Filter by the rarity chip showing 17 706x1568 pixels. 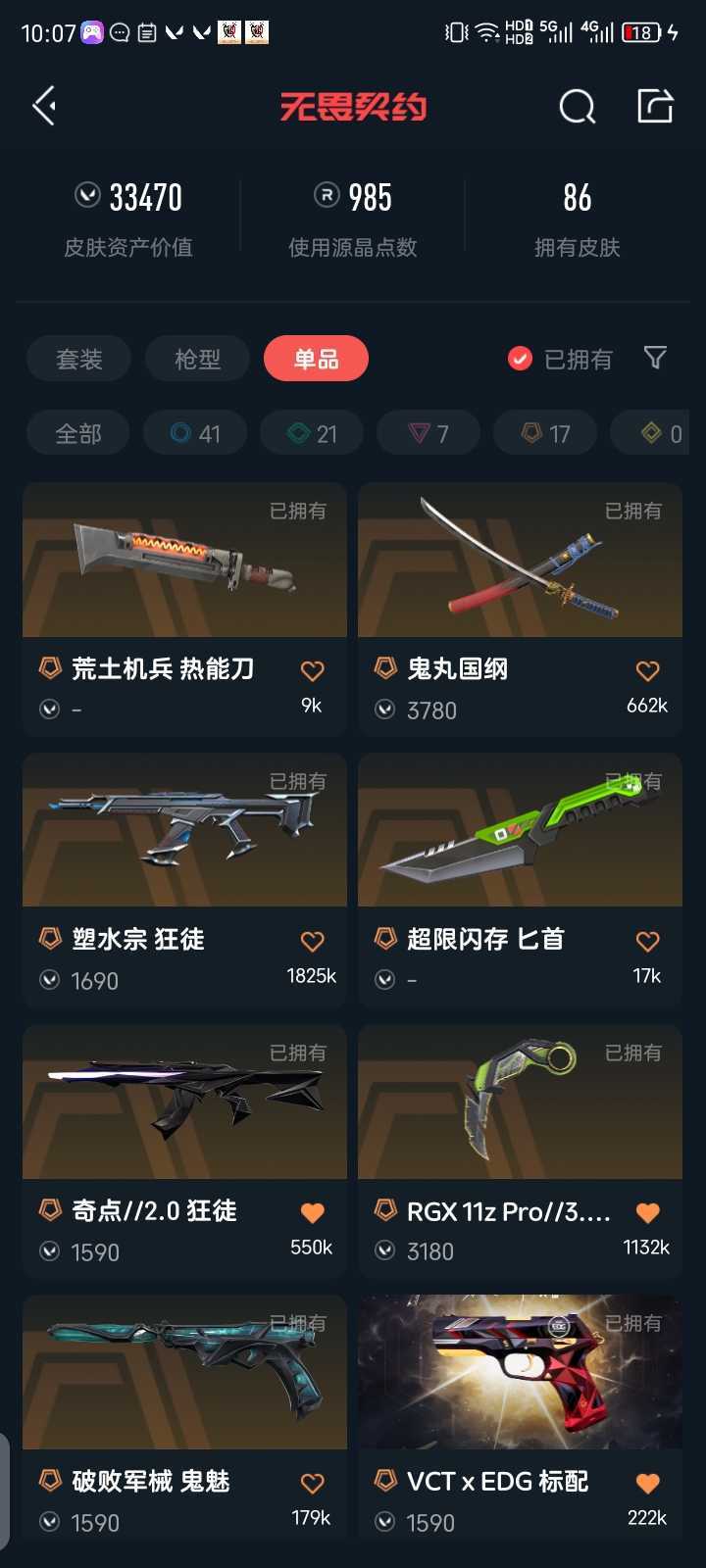pyautogui.click(x=545, y=433)
